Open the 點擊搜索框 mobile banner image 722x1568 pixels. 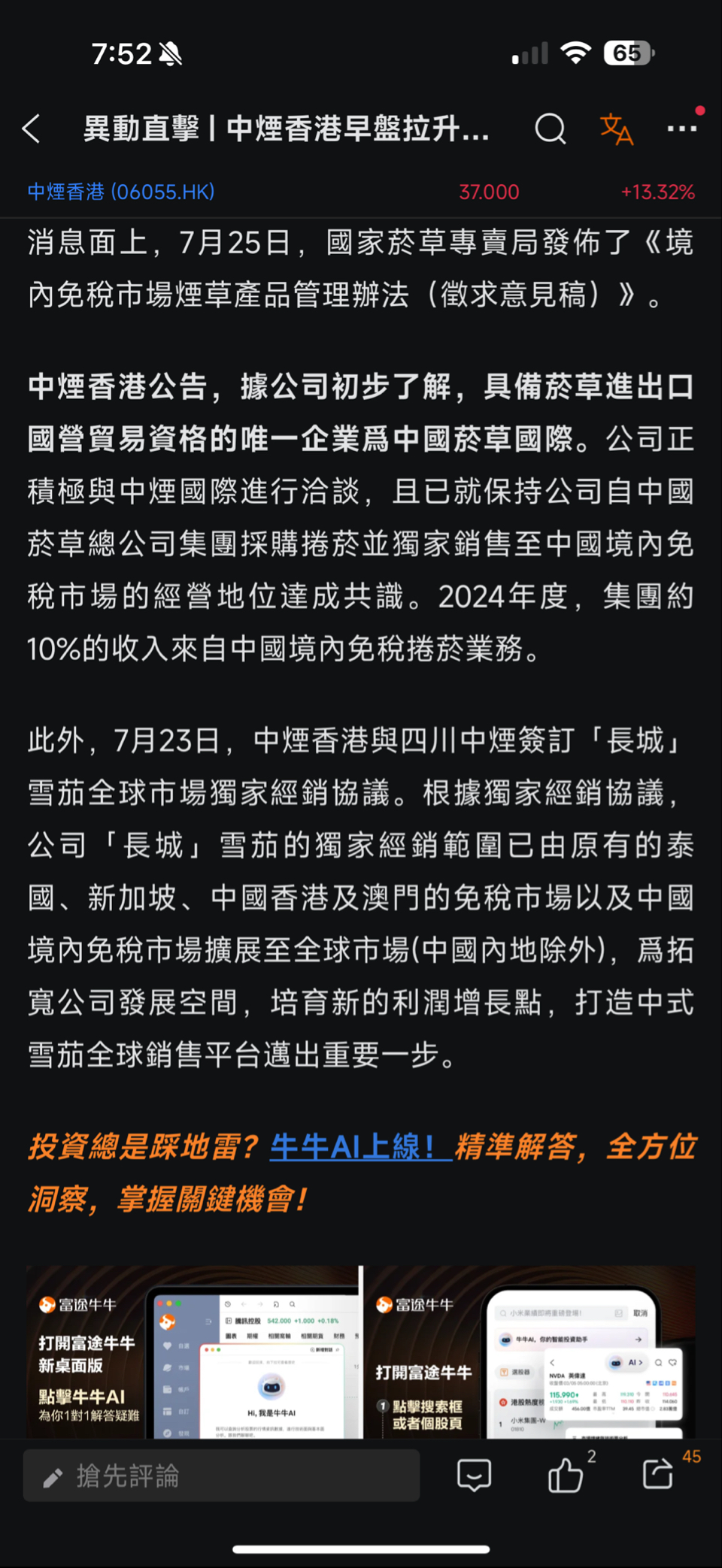[529, 1353]
